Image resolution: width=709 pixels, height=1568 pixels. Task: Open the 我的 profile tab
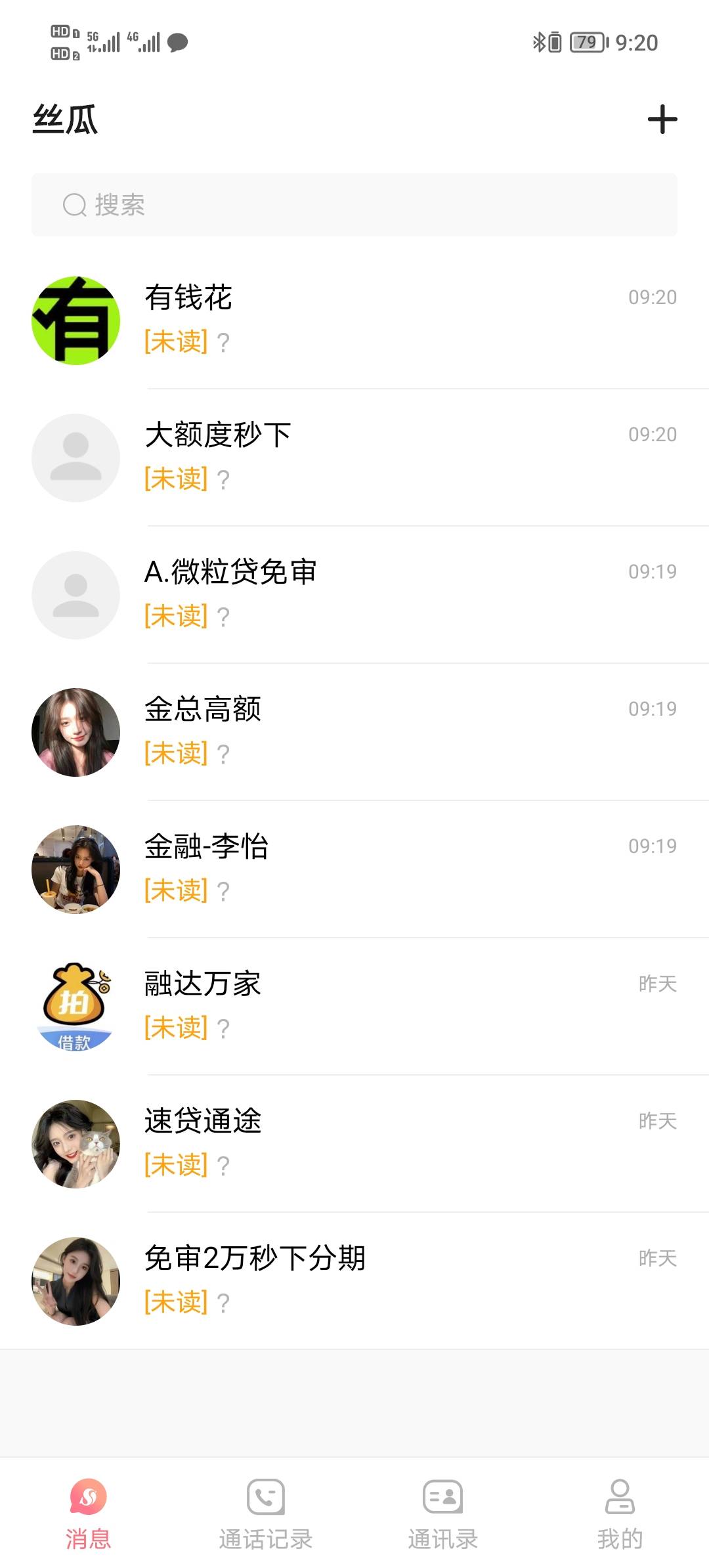pos(620,1514)
